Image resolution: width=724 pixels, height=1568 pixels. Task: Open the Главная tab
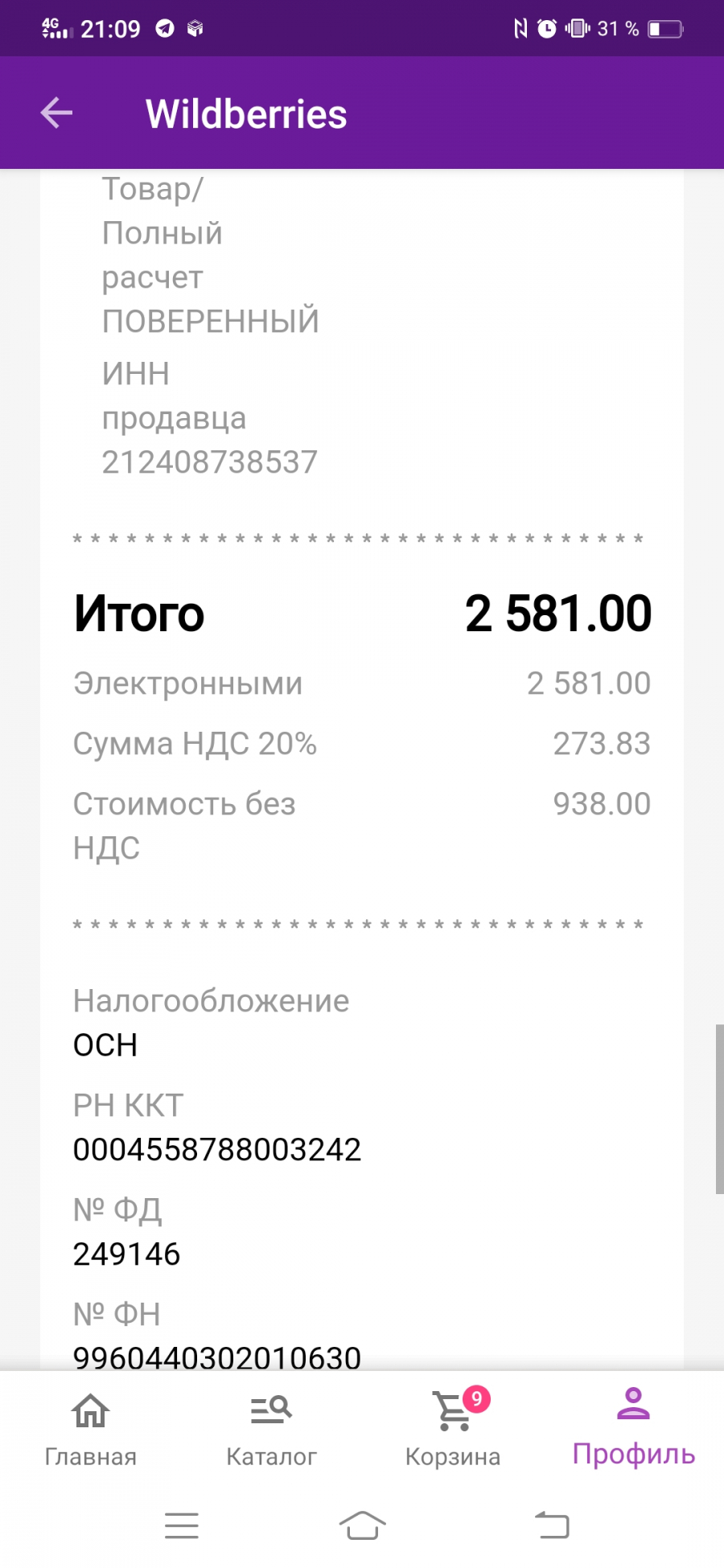pos(91,1428)
